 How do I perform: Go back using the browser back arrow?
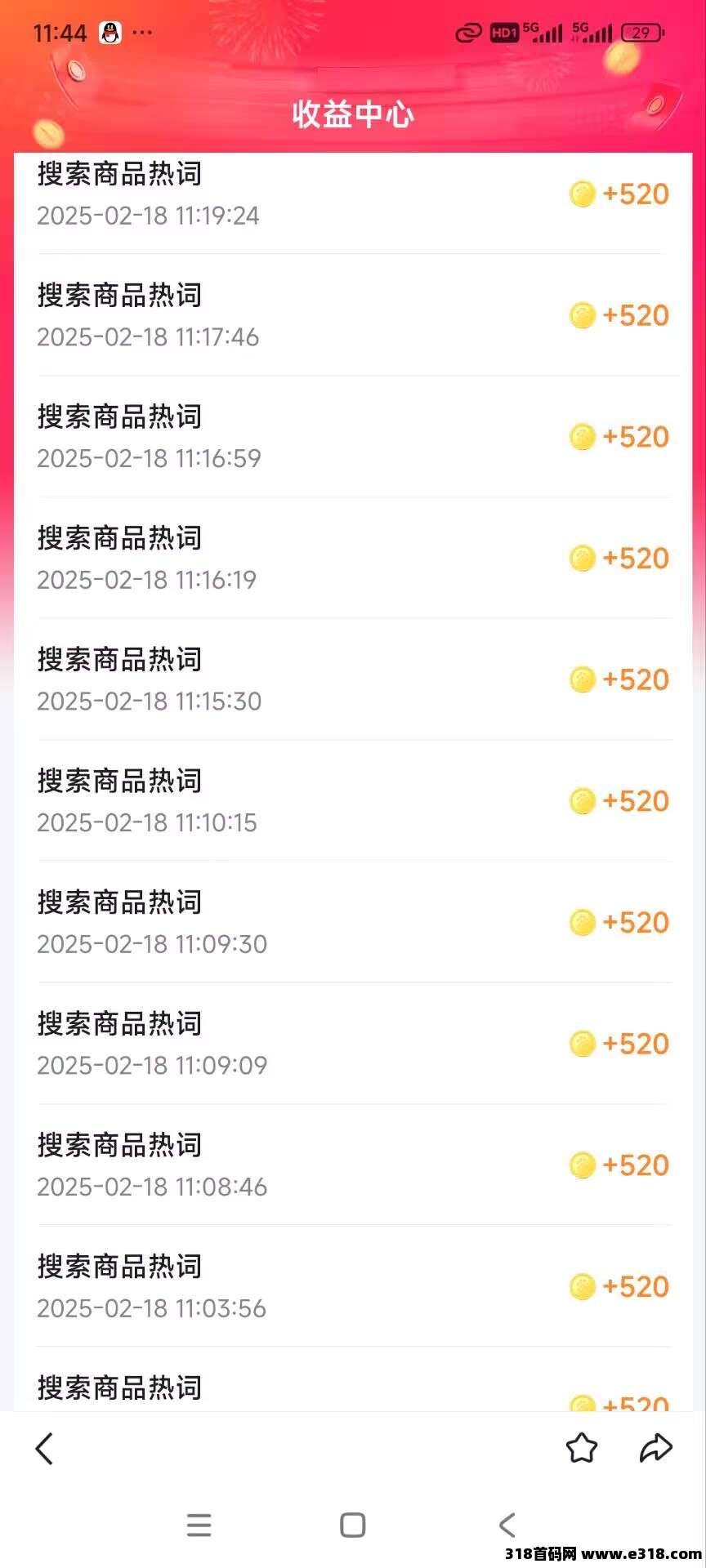(45, 1449)
